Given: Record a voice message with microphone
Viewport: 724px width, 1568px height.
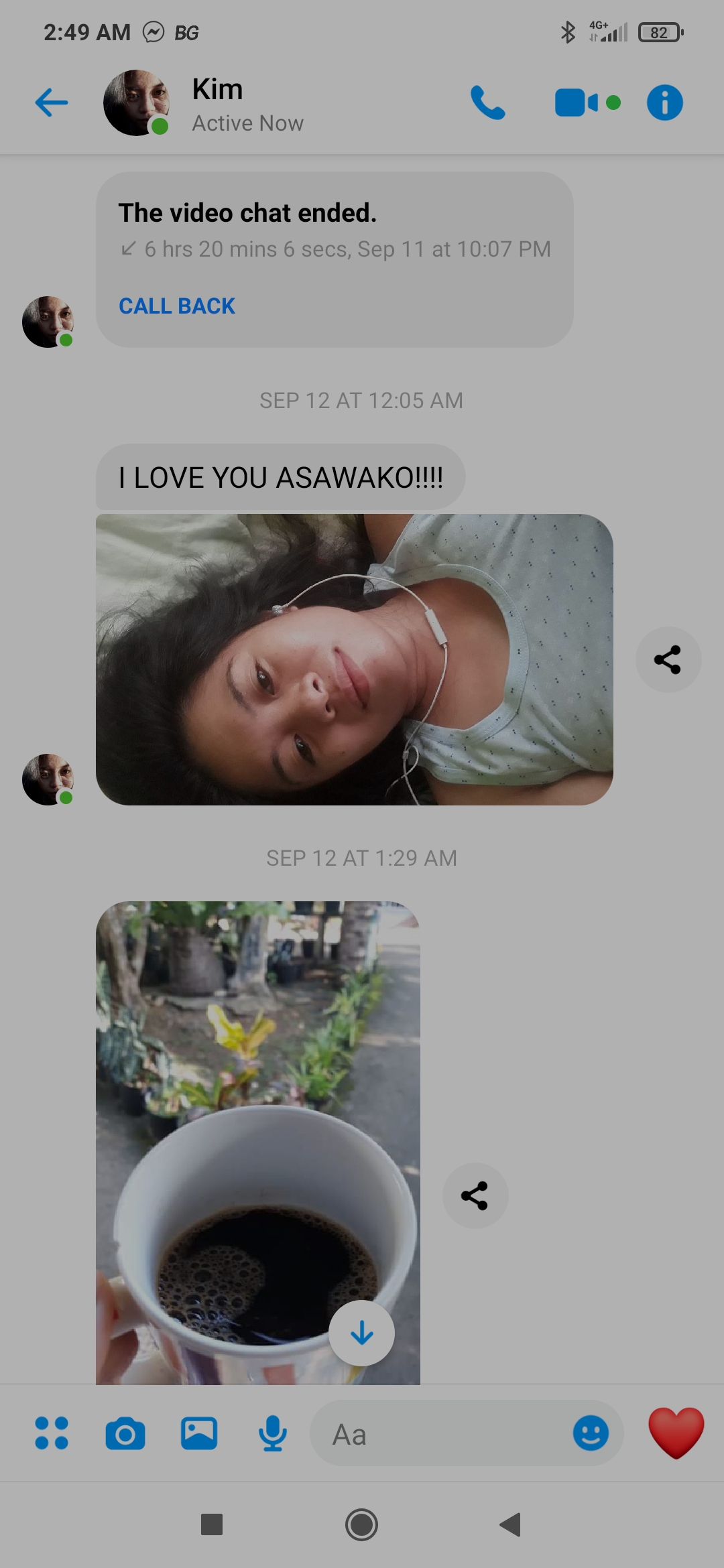Looking at the screenshot, I should 273,1433.
